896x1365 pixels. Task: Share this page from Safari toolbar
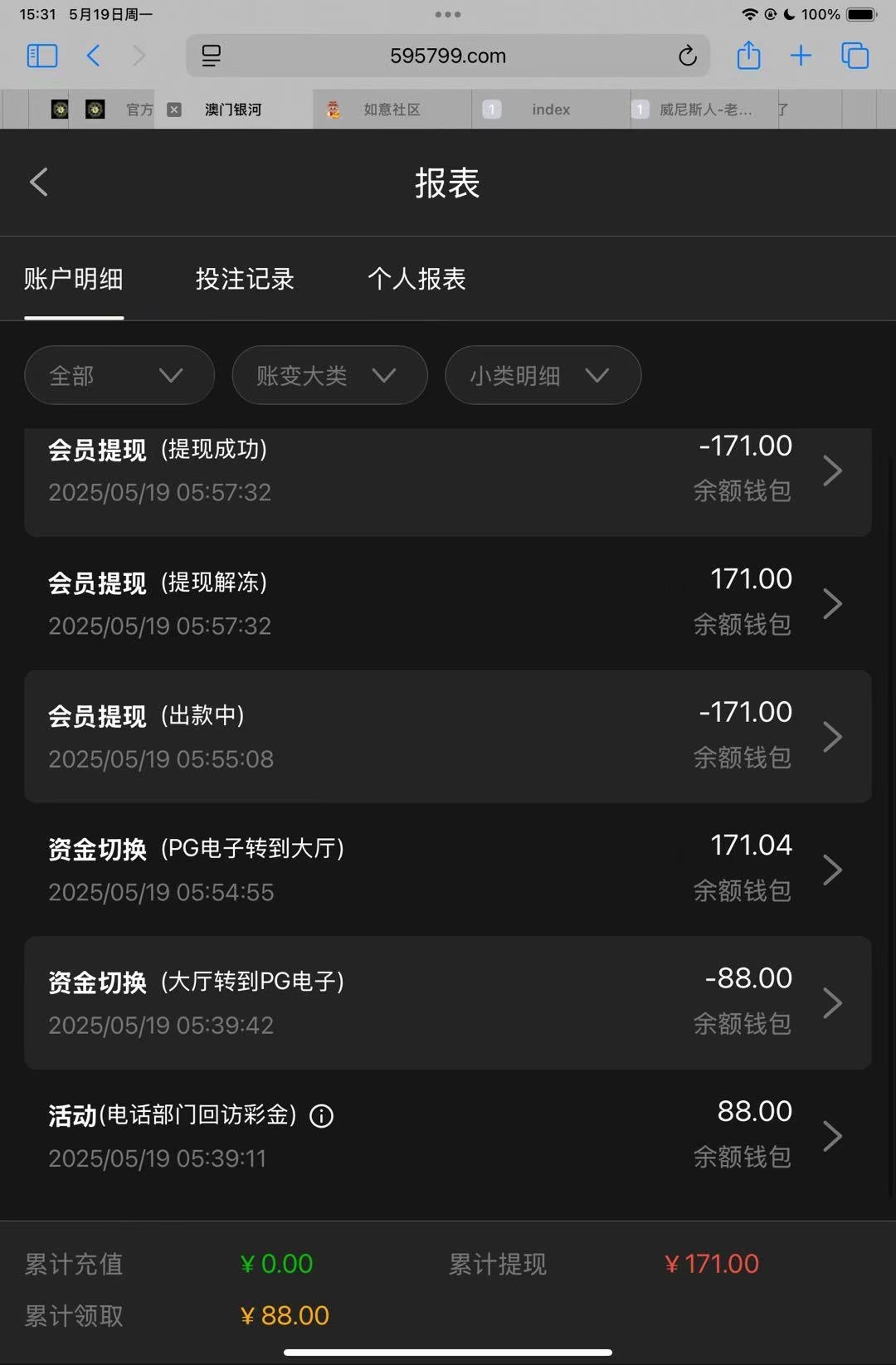tap(748, 56)
